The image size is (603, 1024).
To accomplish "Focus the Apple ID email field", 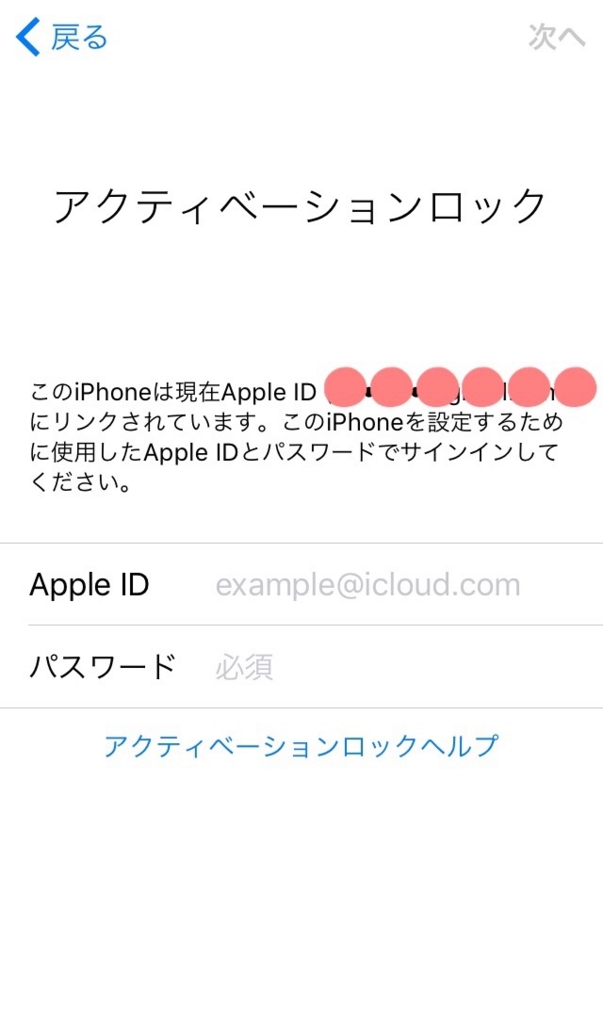I will tap(368, 585).
